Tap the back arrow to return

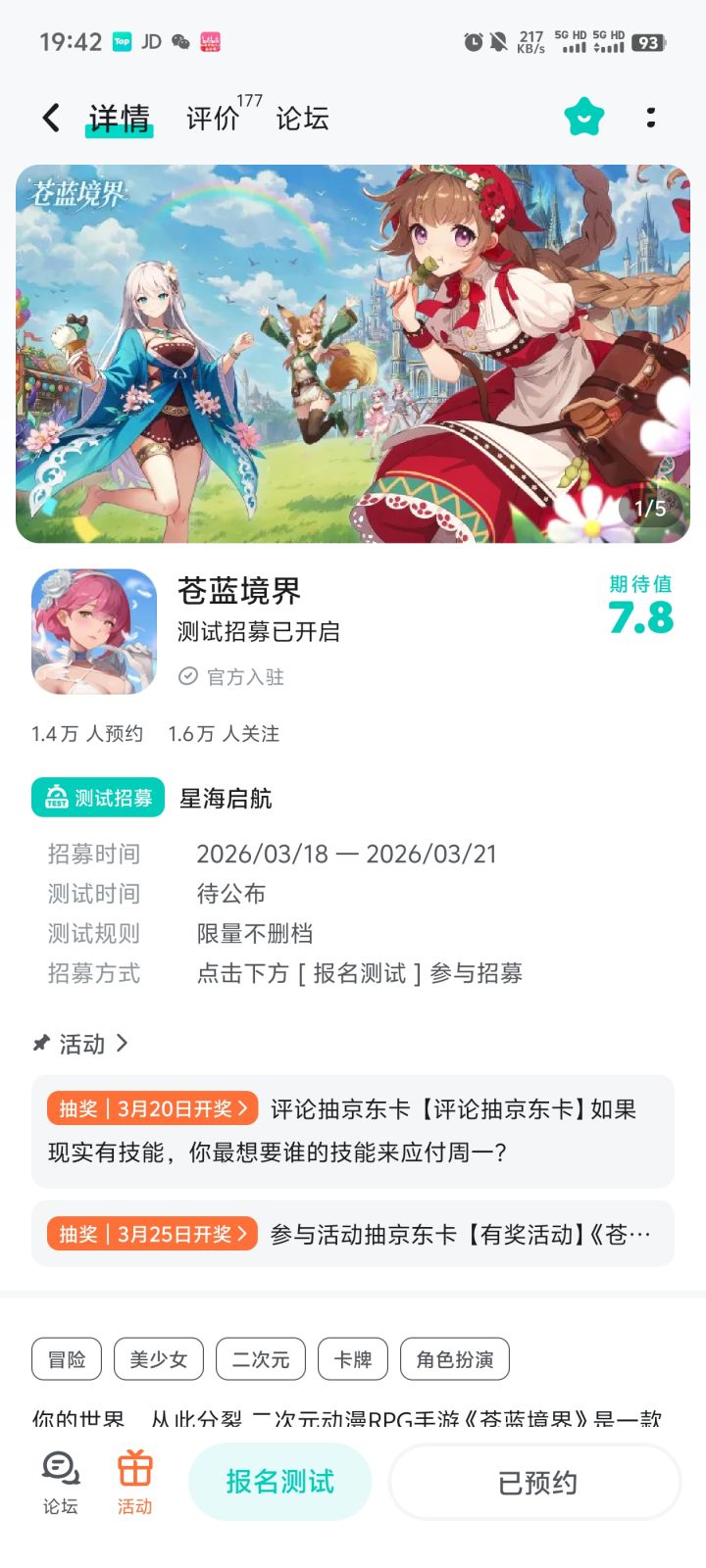click(50, 117)
